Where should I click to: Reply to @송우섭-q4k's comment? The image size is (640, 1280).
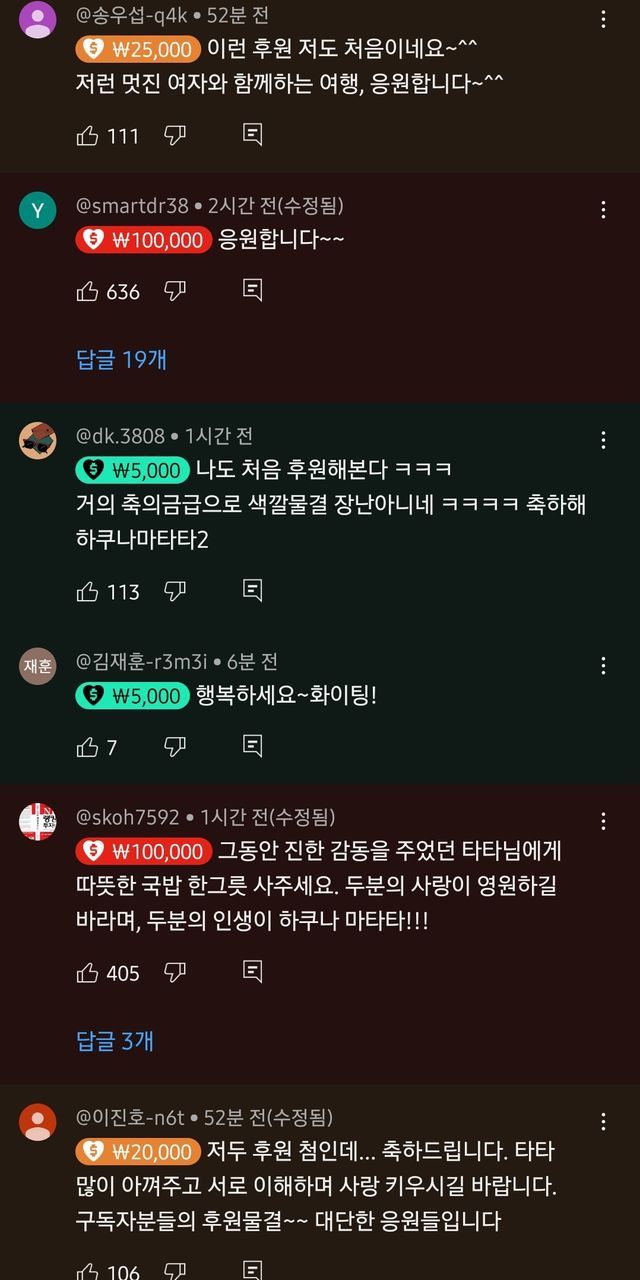click(253, 134)
